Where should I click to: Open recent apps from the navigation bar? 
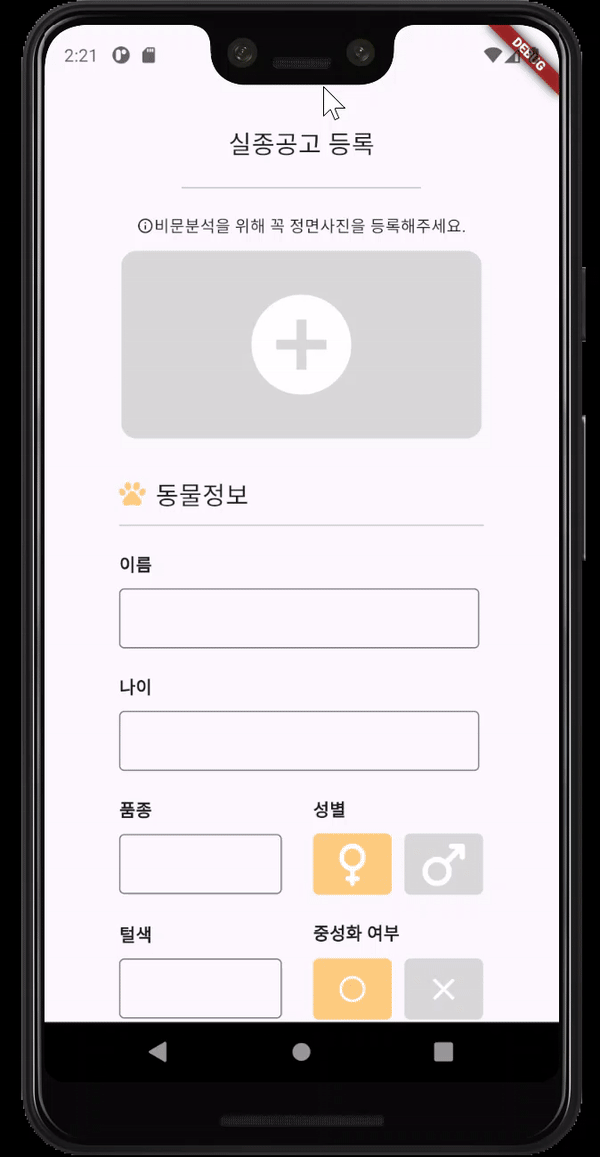(443, 1051)
